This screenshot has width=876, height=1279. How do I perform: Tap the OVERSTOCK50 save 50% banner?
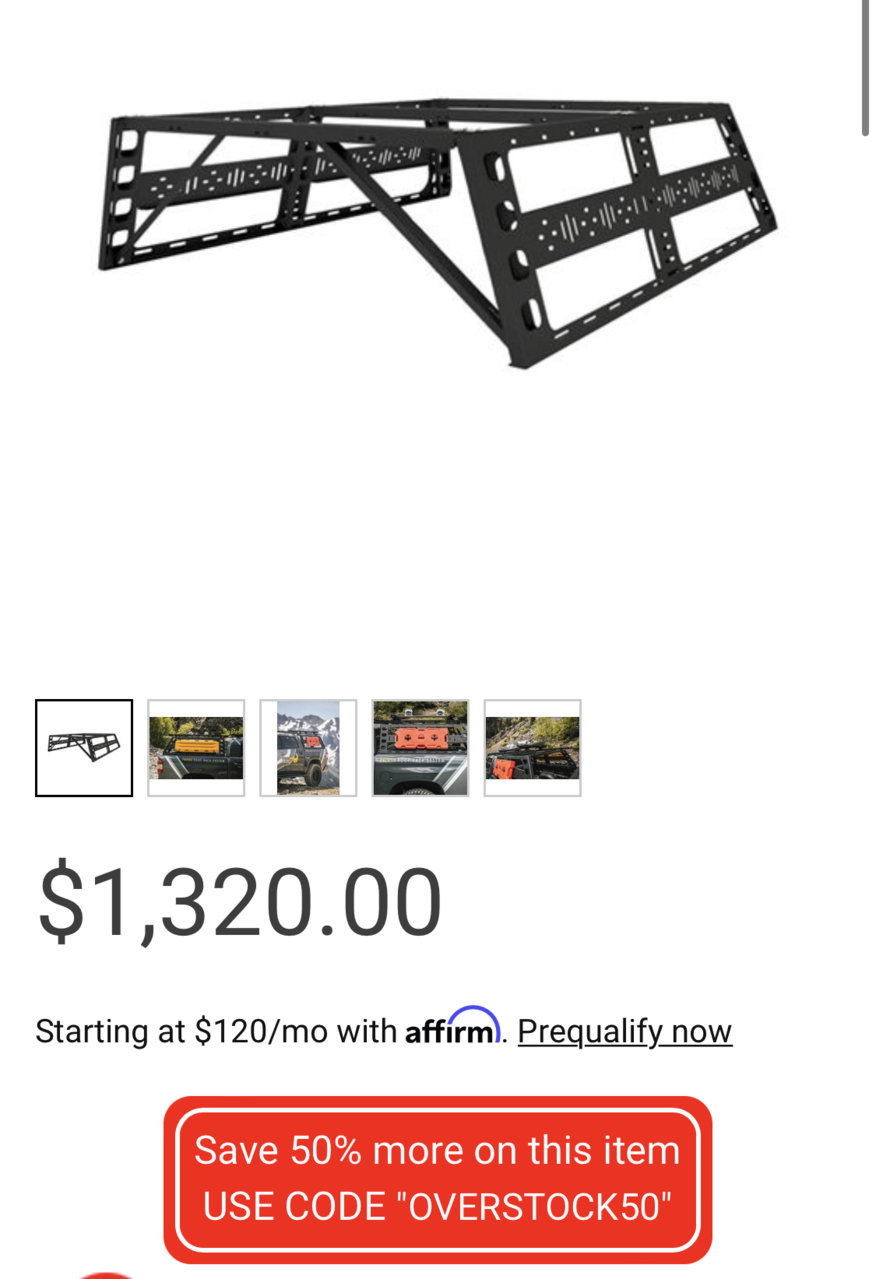point(438,1179)
